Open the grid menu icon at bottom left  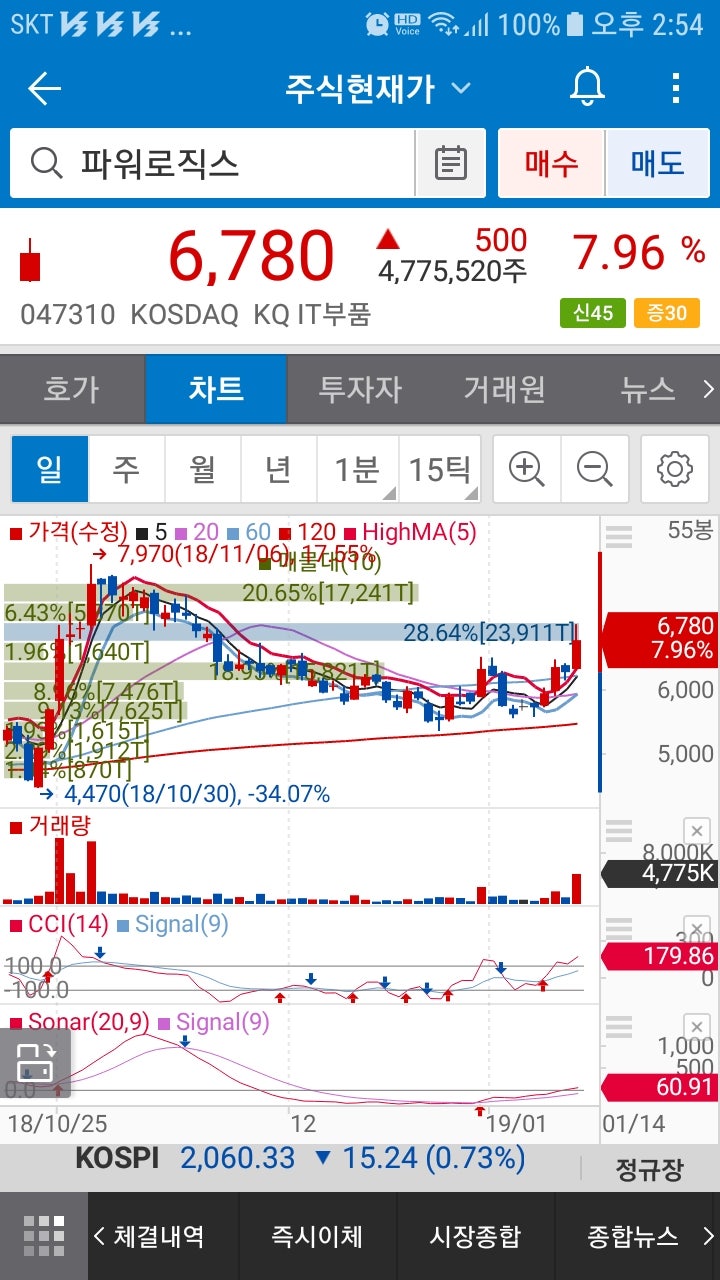[x=42, y=1236]
